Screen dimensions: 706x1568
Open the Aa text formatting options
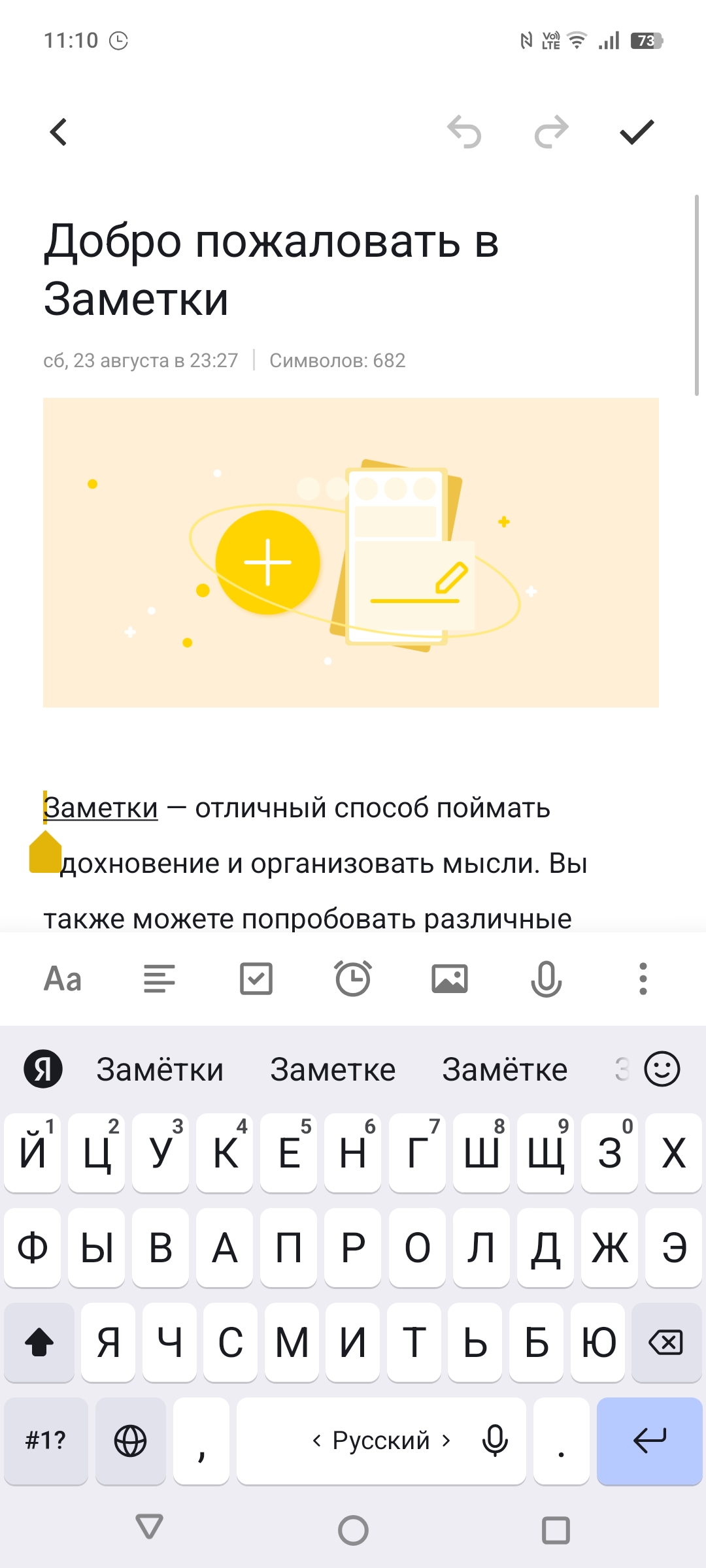63,979
